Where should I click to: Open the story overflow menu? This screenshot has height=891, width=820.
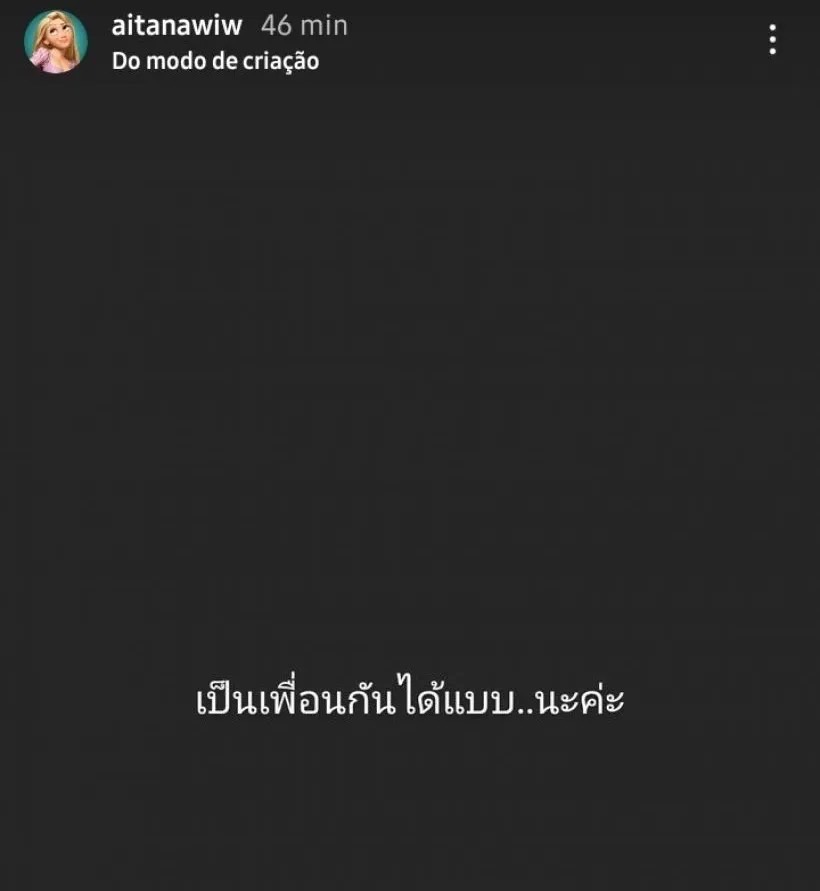pos(772,40)
